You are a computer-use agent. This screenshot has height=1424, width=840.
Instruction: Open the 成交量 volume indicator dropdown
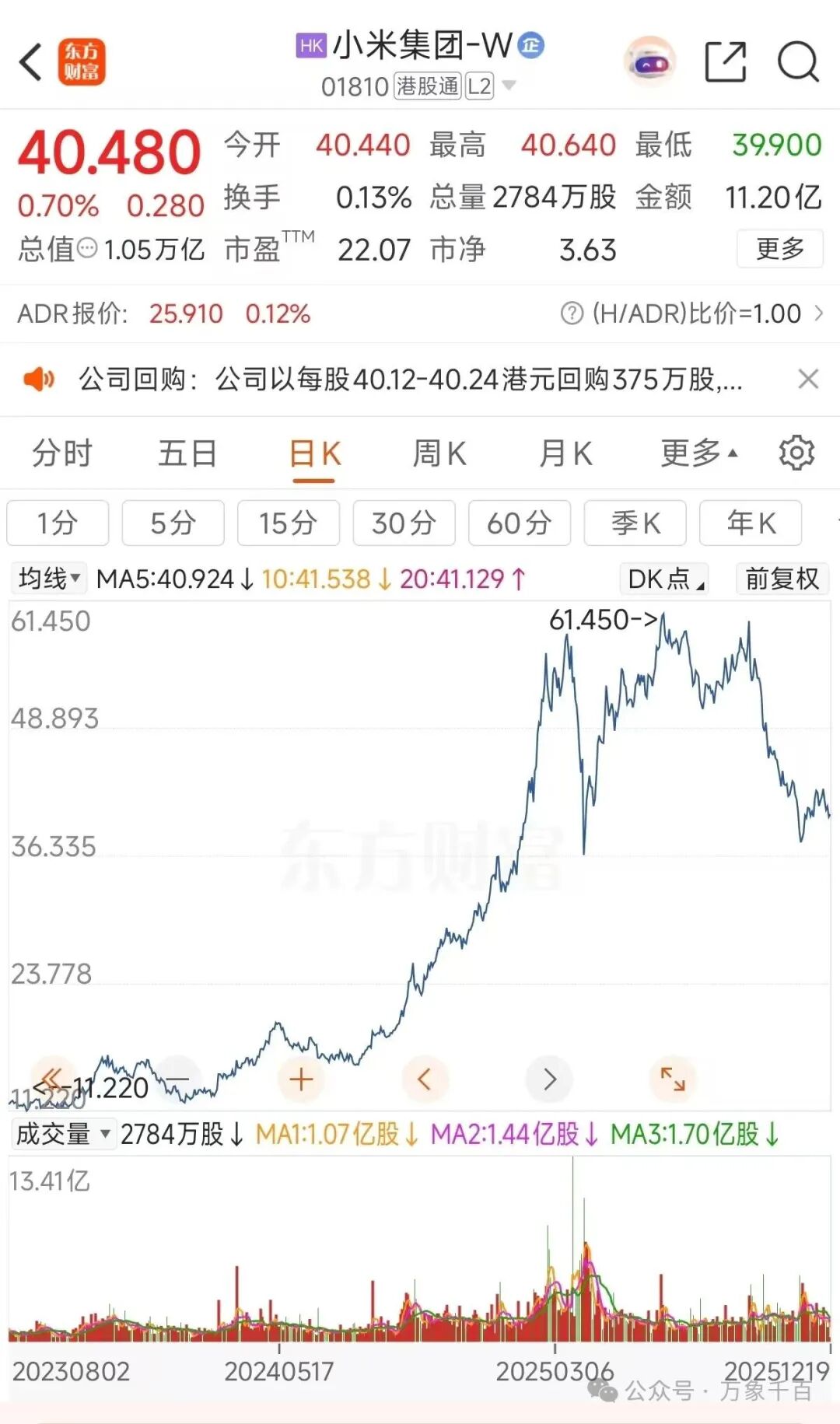61,1135
